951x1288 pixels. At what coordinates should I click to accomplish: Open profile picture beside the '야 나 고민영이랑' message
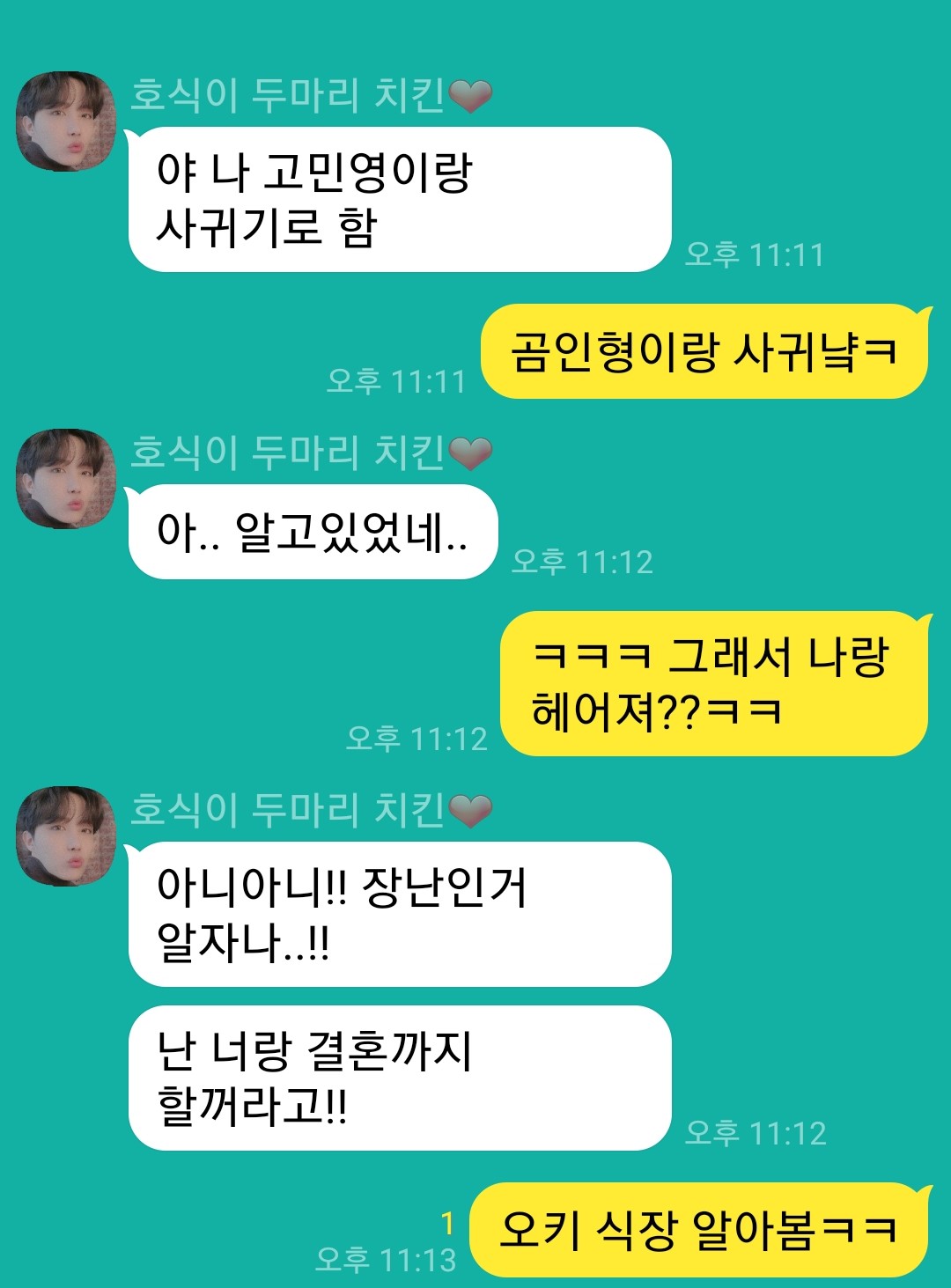(66, 121)
